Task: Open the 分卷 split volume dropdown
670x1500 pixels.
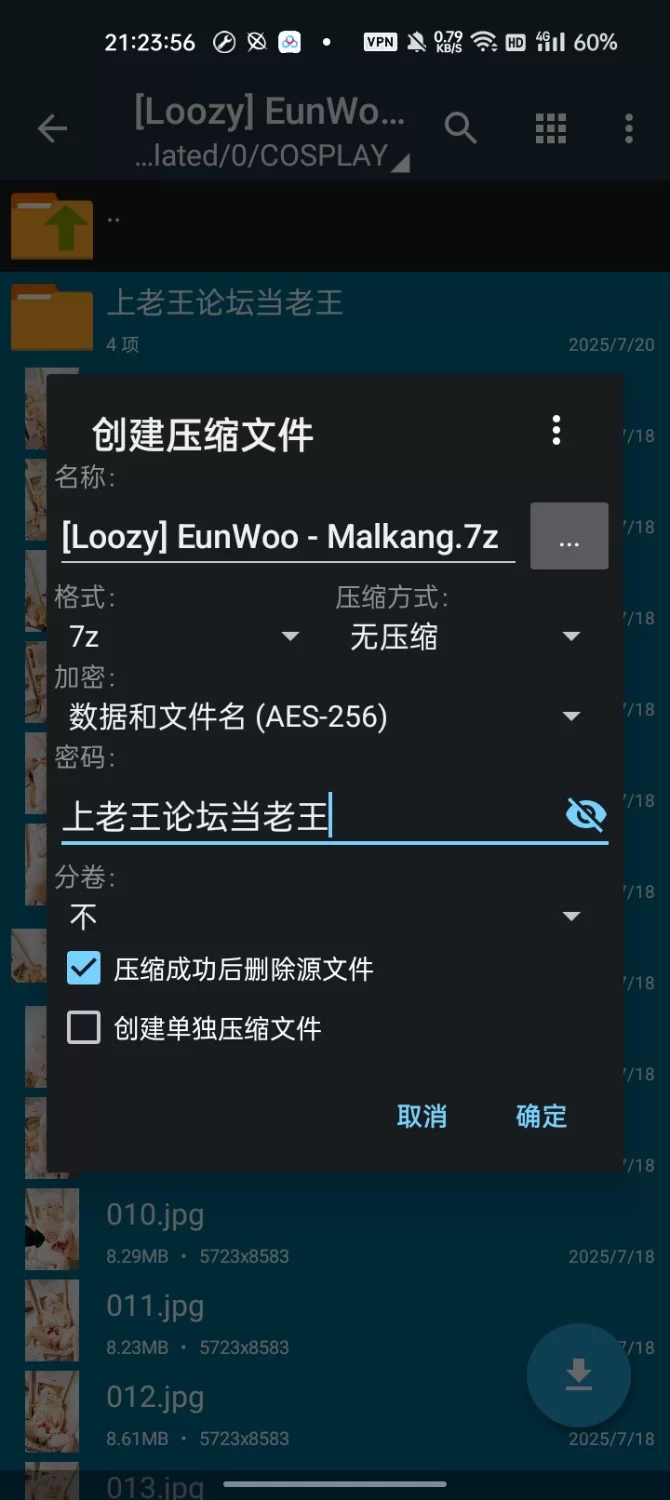Action: pos(323,916)
